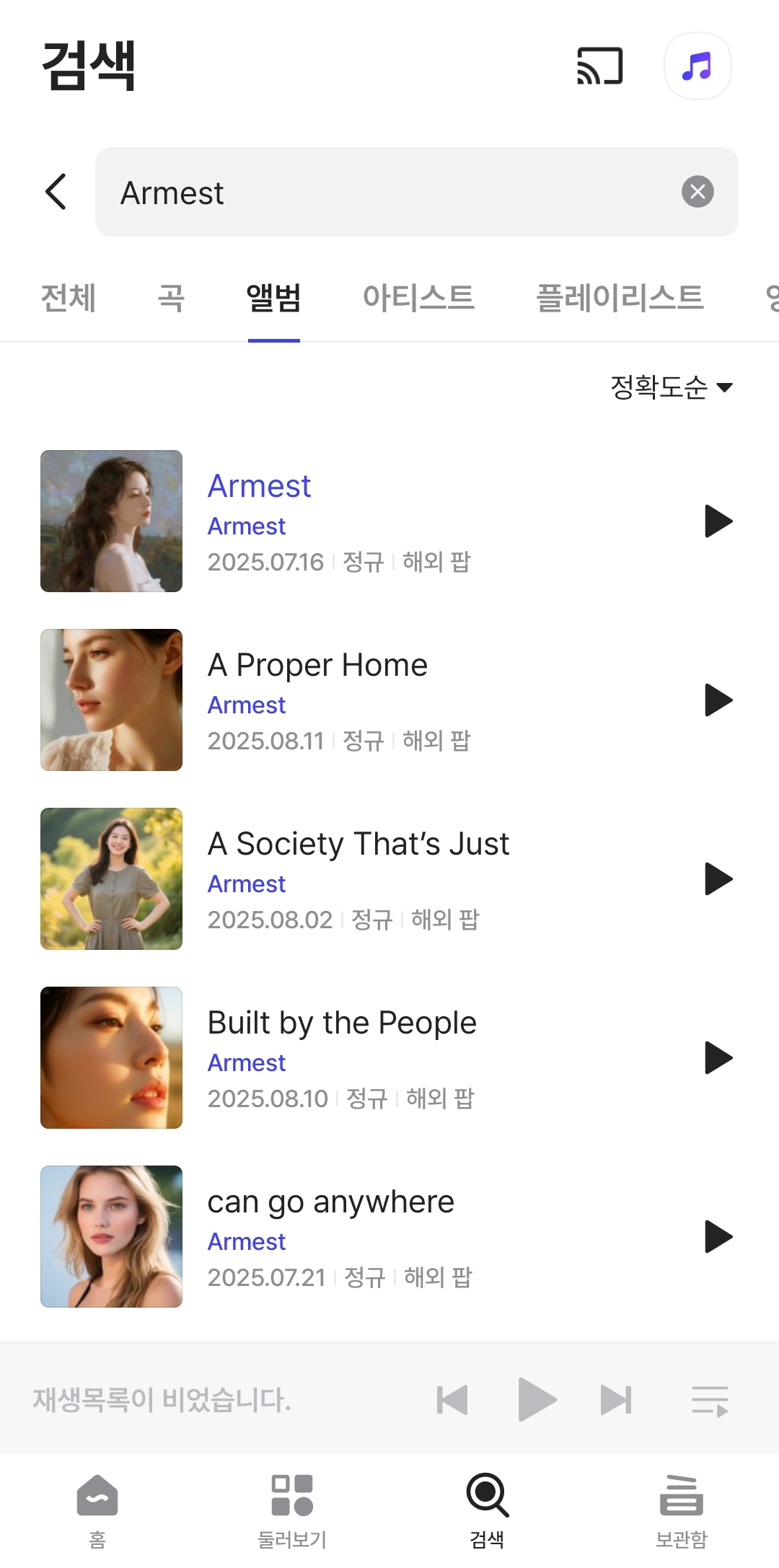This screenshot has height=1568, width=779.
Task: Play the Built by the People album
Action: click(x=718, y=1058)
